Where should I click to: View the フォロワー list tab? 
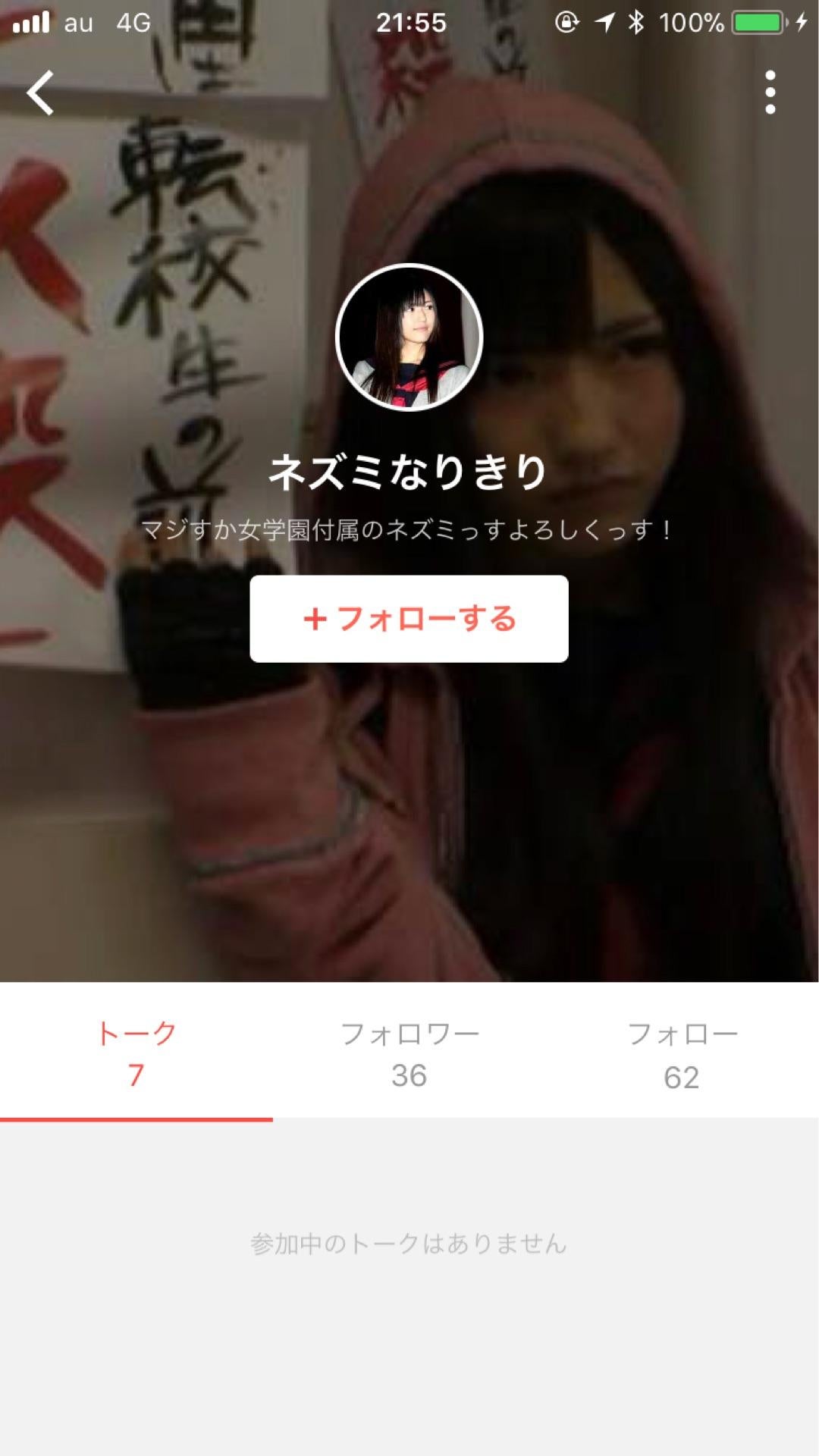[x=409, y=1053]
